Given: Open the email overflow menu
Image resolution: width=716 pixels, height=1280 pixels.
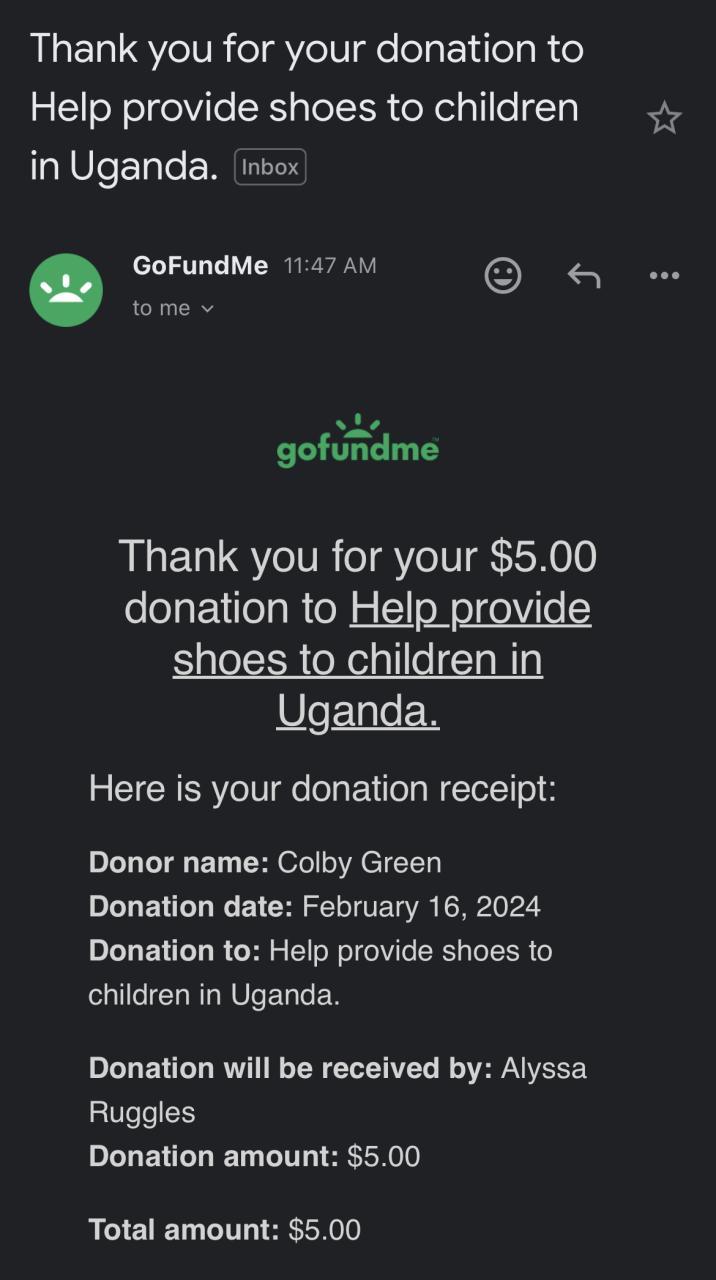Looking at the screenshot, I should click(664, 275).
